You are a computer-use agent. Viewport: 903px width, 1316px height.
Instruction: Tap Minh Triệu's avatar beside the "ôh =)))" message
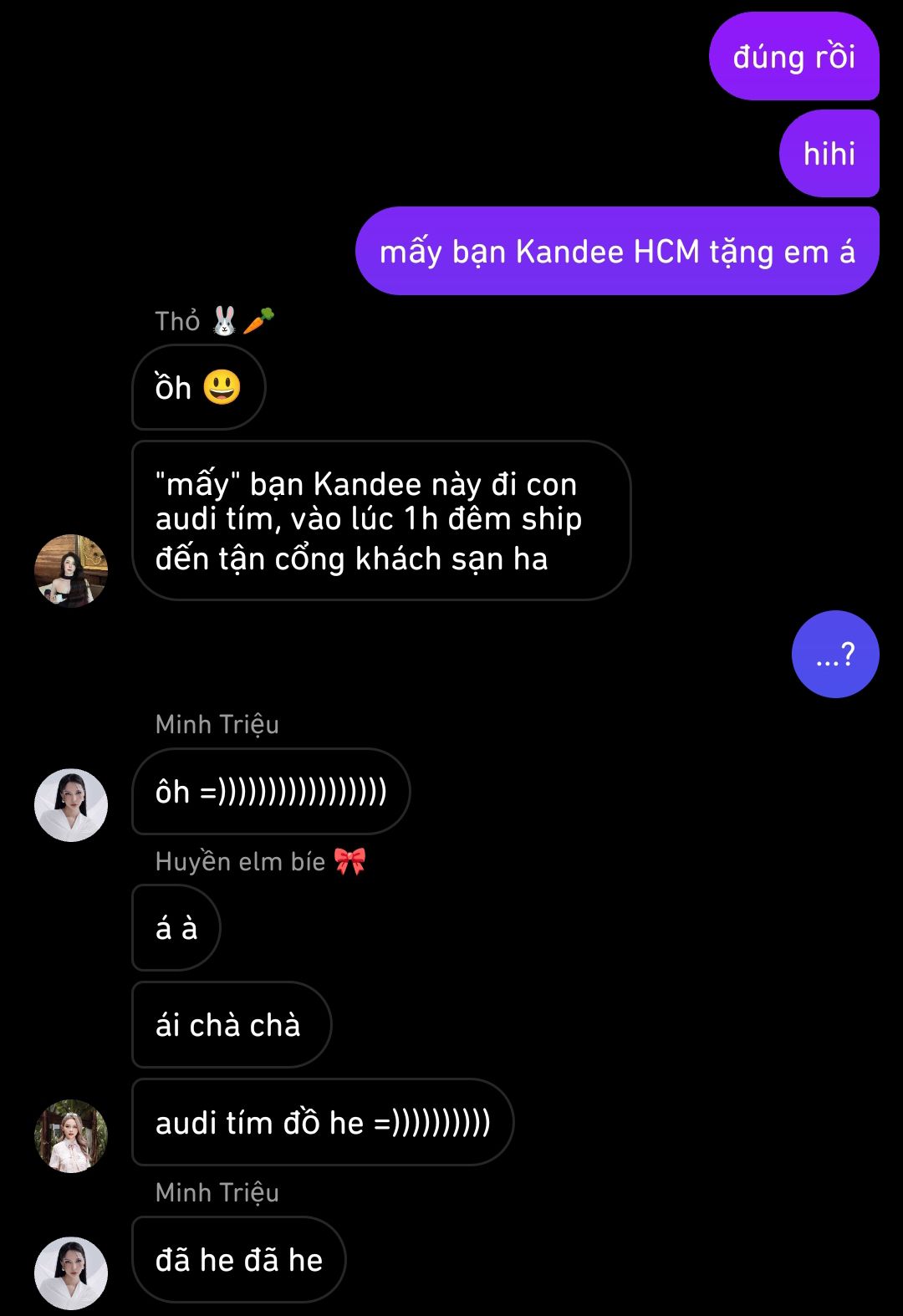coord(71,805)
